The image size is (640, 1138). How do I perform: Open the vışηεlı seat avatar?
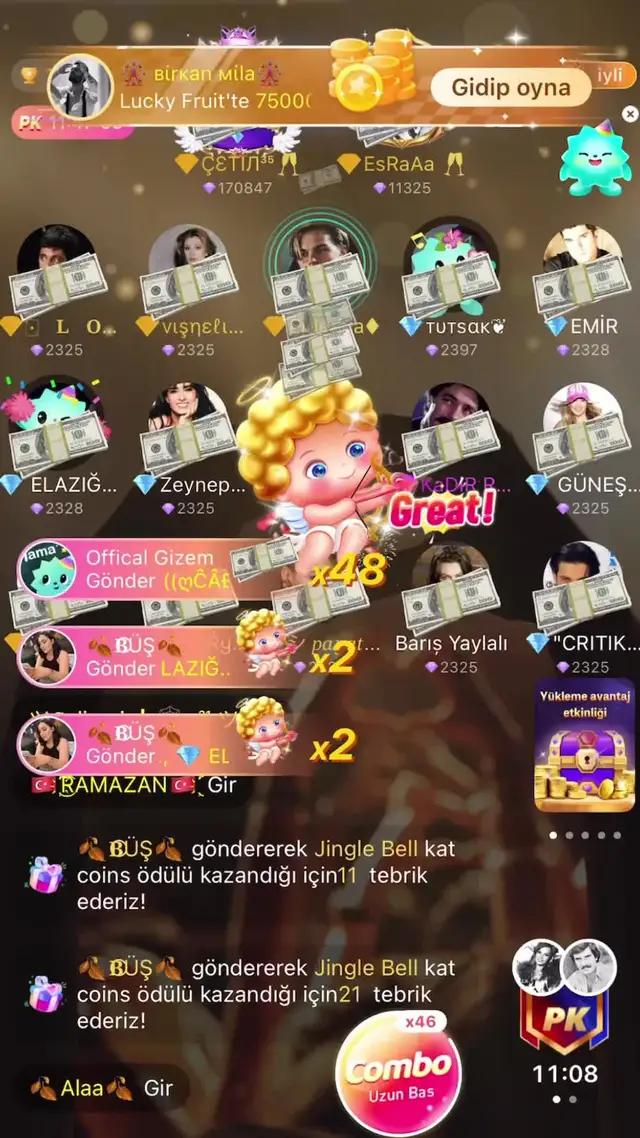(189, 262)
